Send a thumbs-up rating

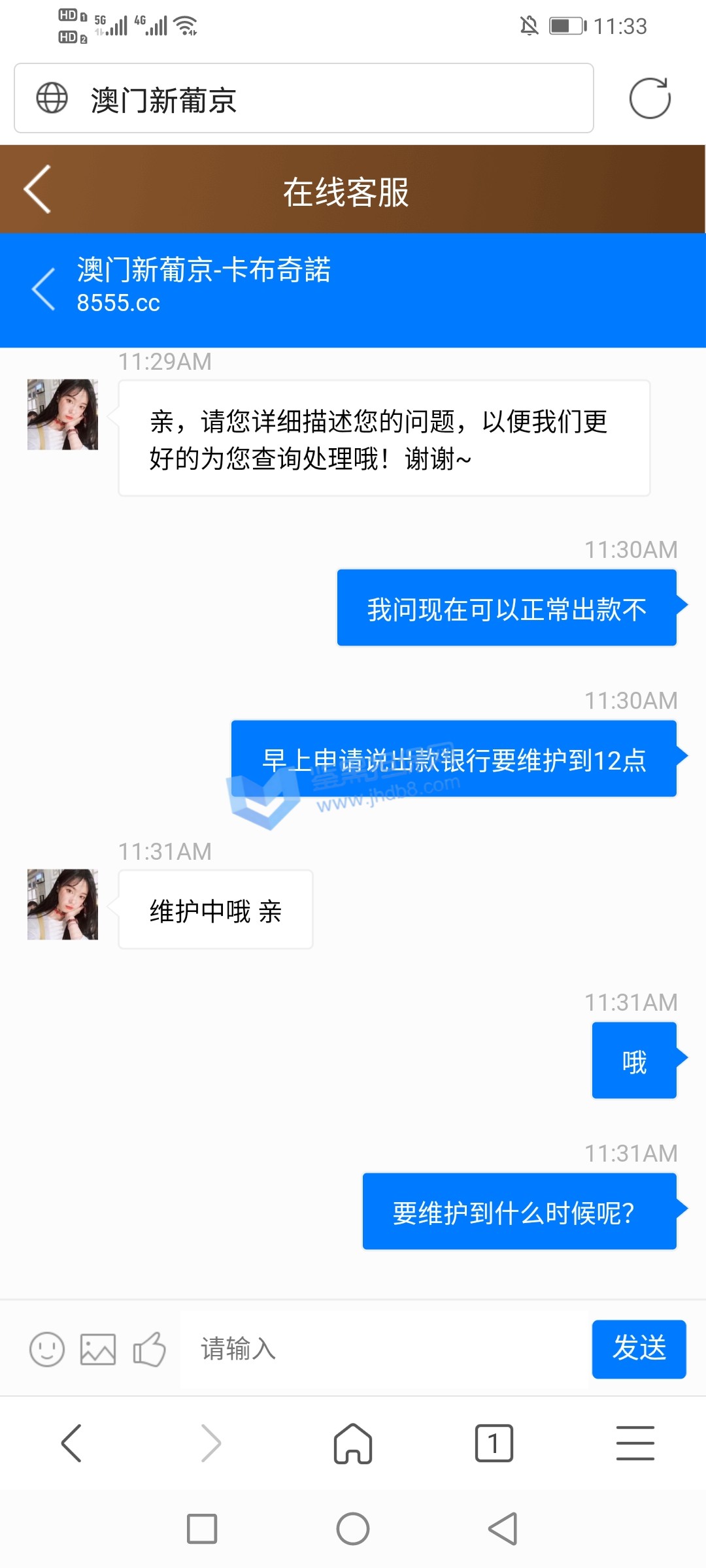point(149,1349)
